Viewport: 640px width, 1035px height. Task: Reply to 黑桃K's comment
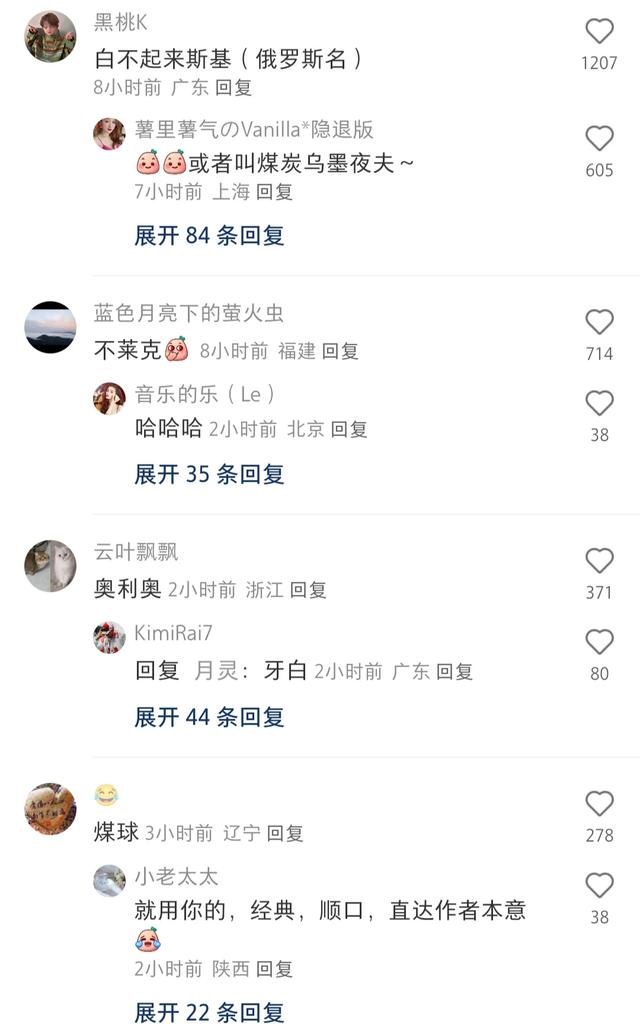point(233,87)
